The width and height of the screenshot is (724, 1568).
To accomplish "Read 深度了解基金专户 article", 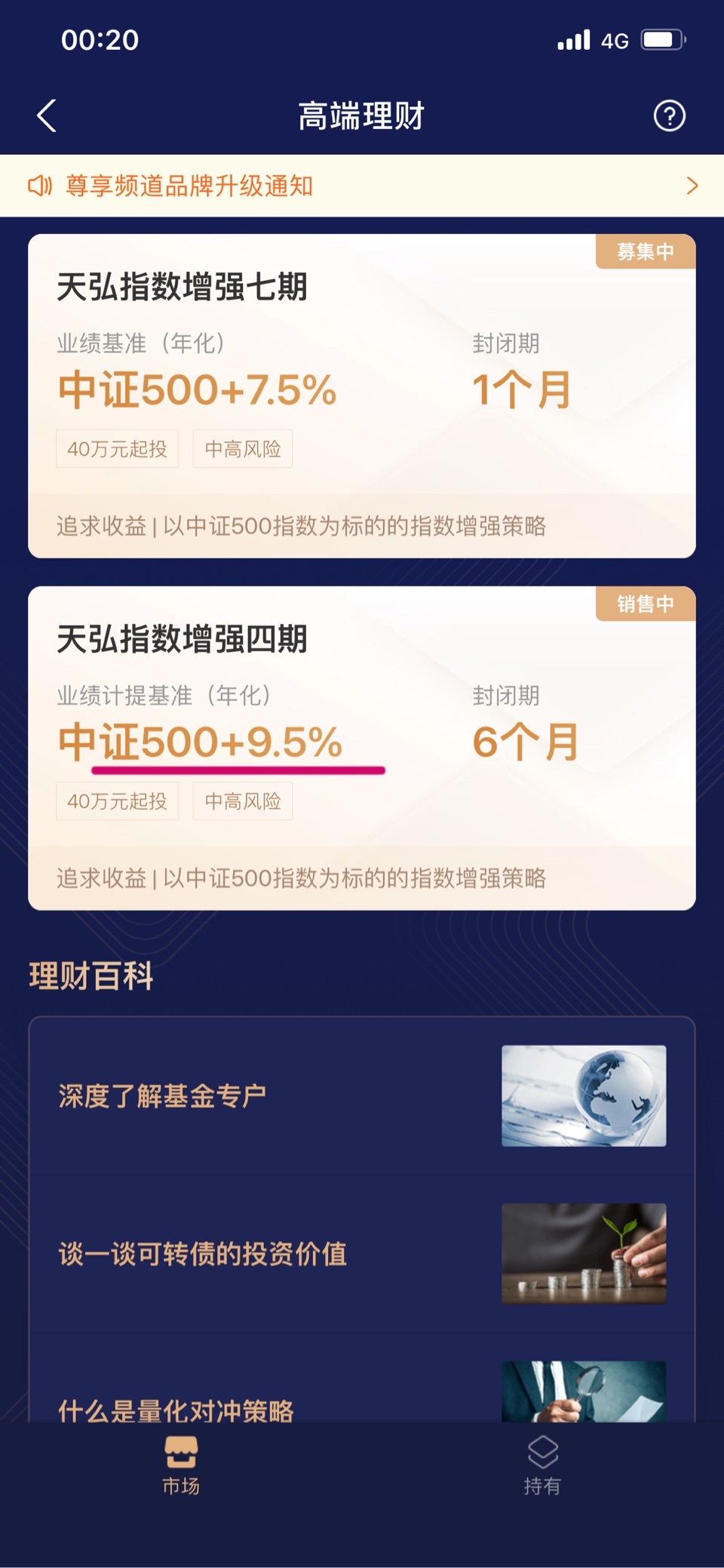I will pos(362,1096).
